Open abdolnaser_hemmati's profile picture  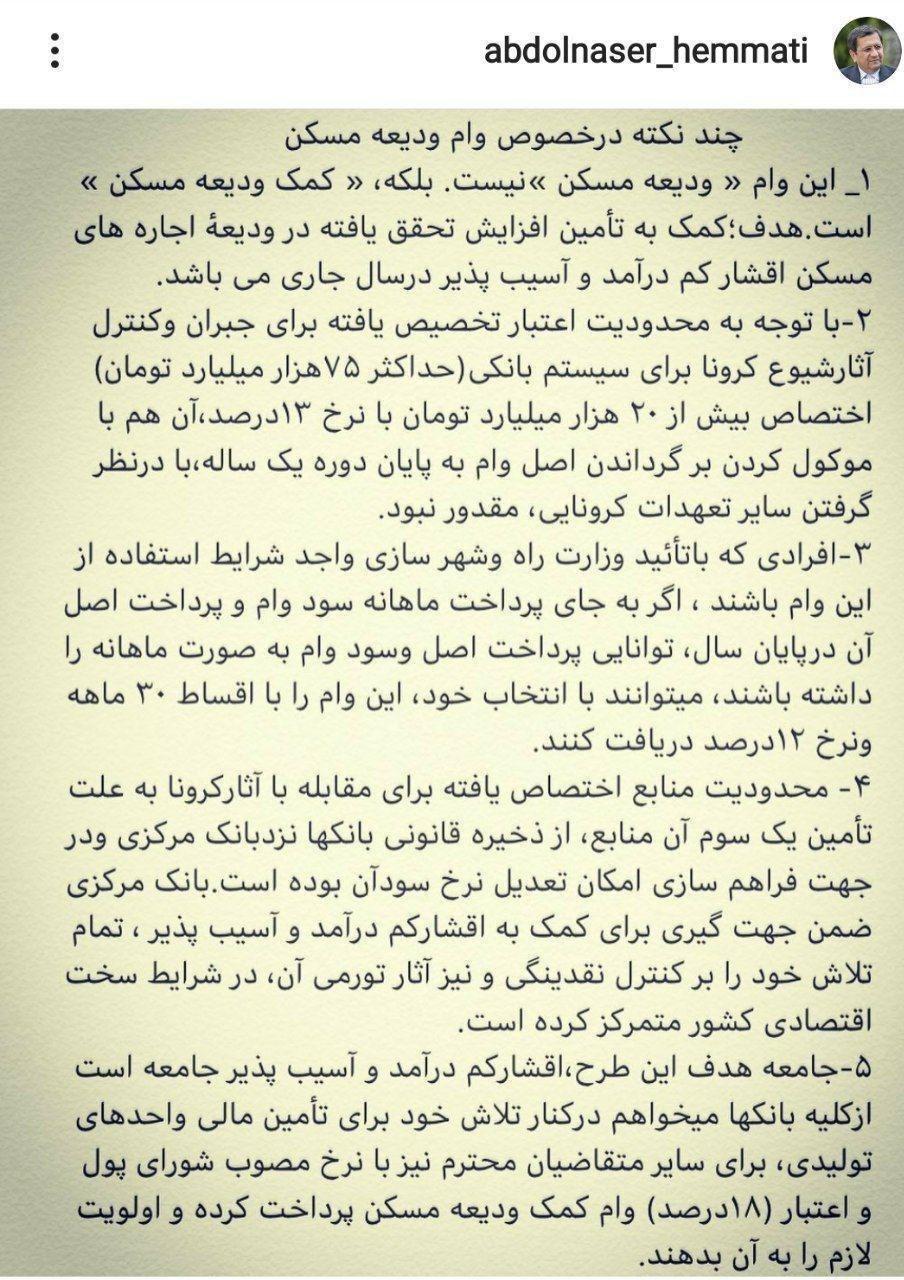click(867, 50)
